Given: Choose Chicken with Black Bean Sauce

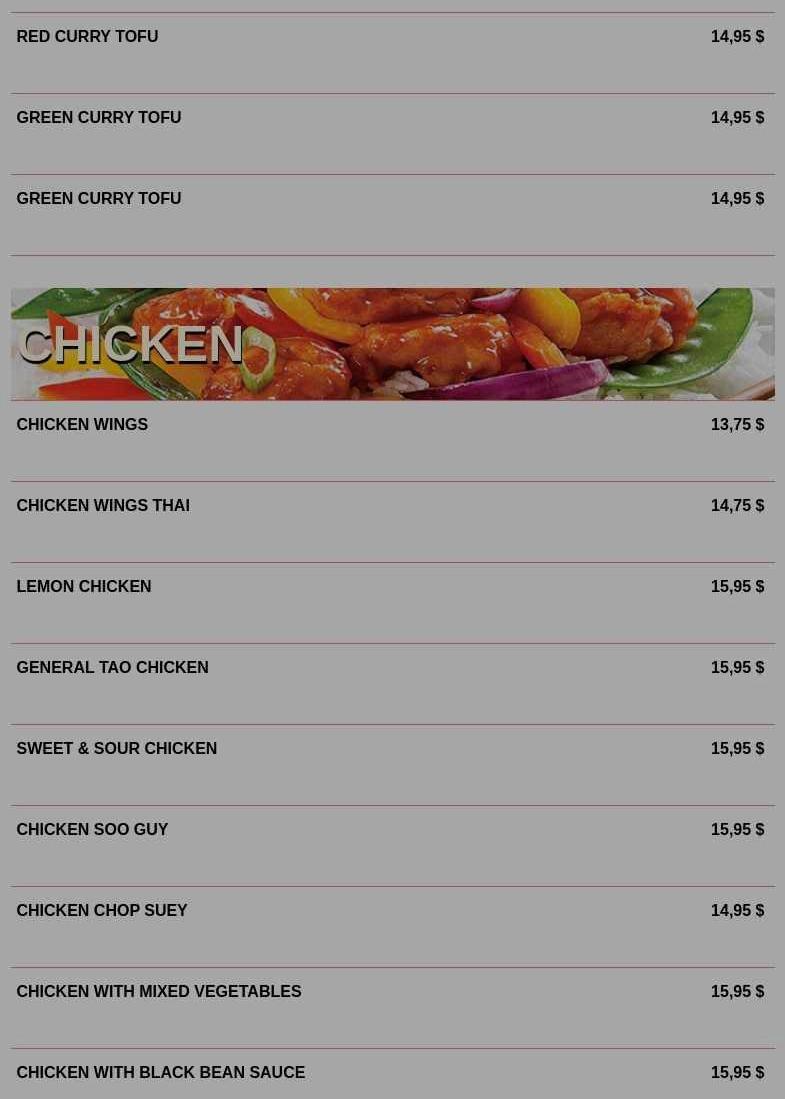Looking at the screenshot, I should coord(160,1073).
